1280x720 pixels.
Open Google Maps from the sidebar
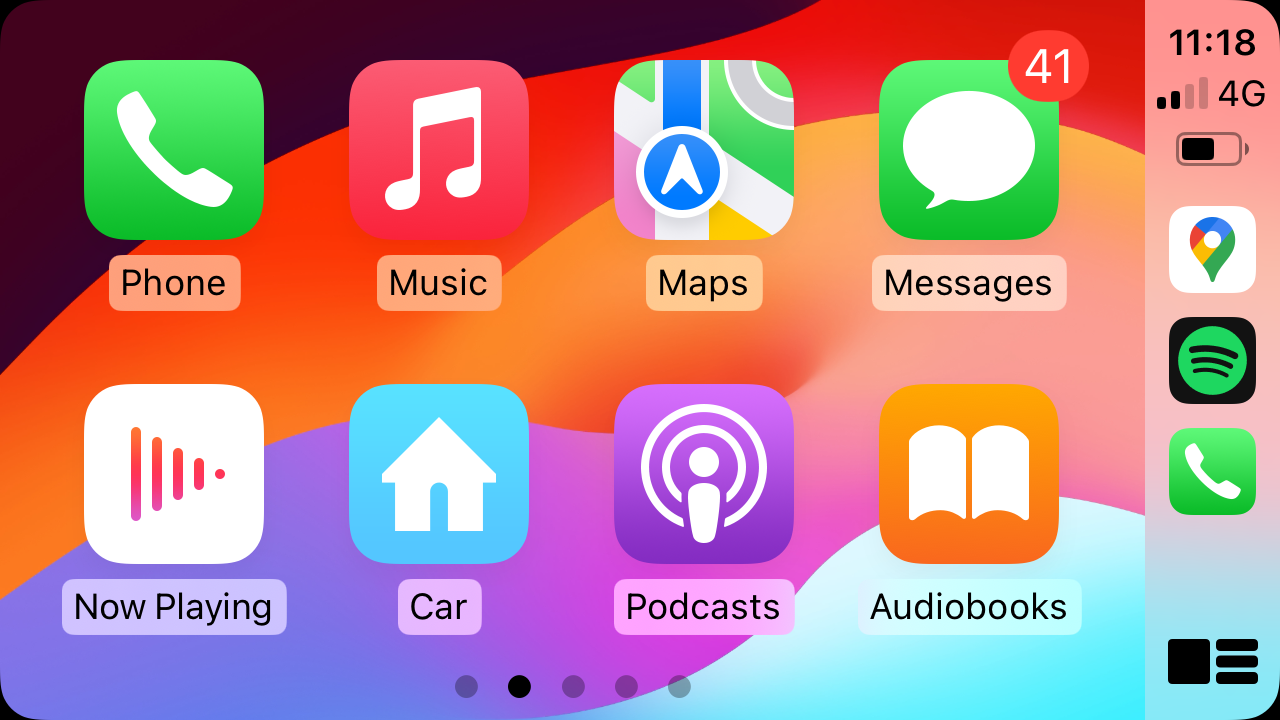pos(1212,249)
